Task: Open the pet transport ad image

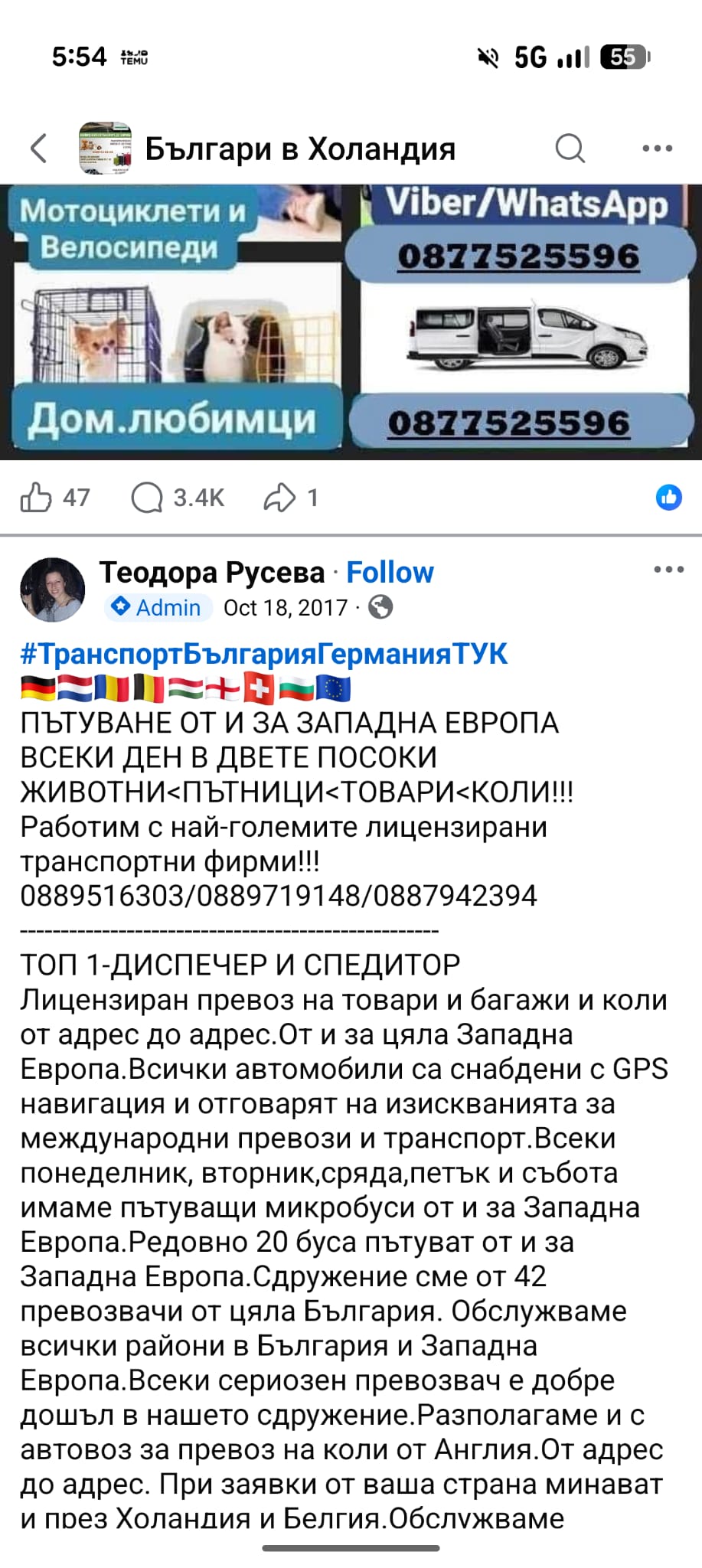Action: pos(351,322)
